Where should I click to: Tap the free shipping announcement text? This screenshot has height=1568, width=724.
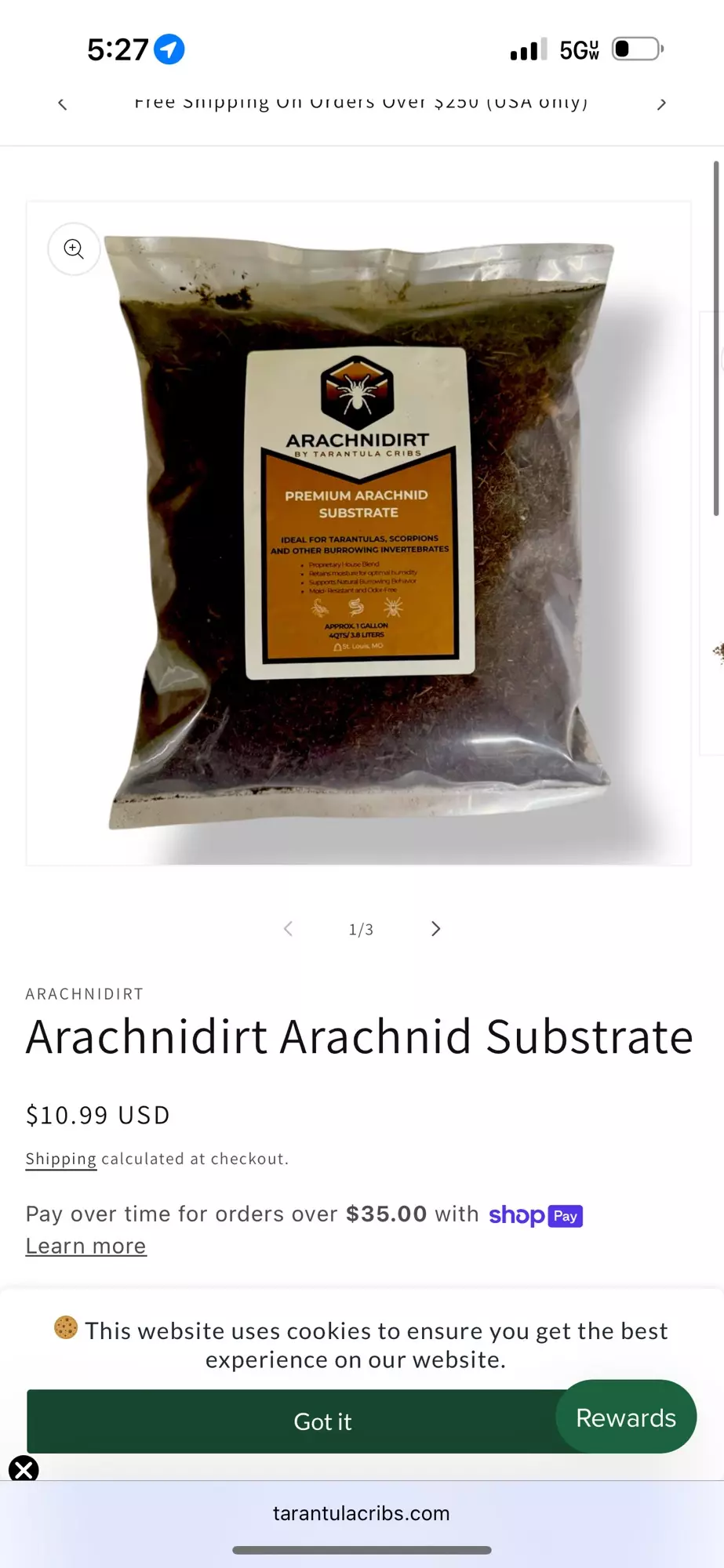click(x=361, y=103)
